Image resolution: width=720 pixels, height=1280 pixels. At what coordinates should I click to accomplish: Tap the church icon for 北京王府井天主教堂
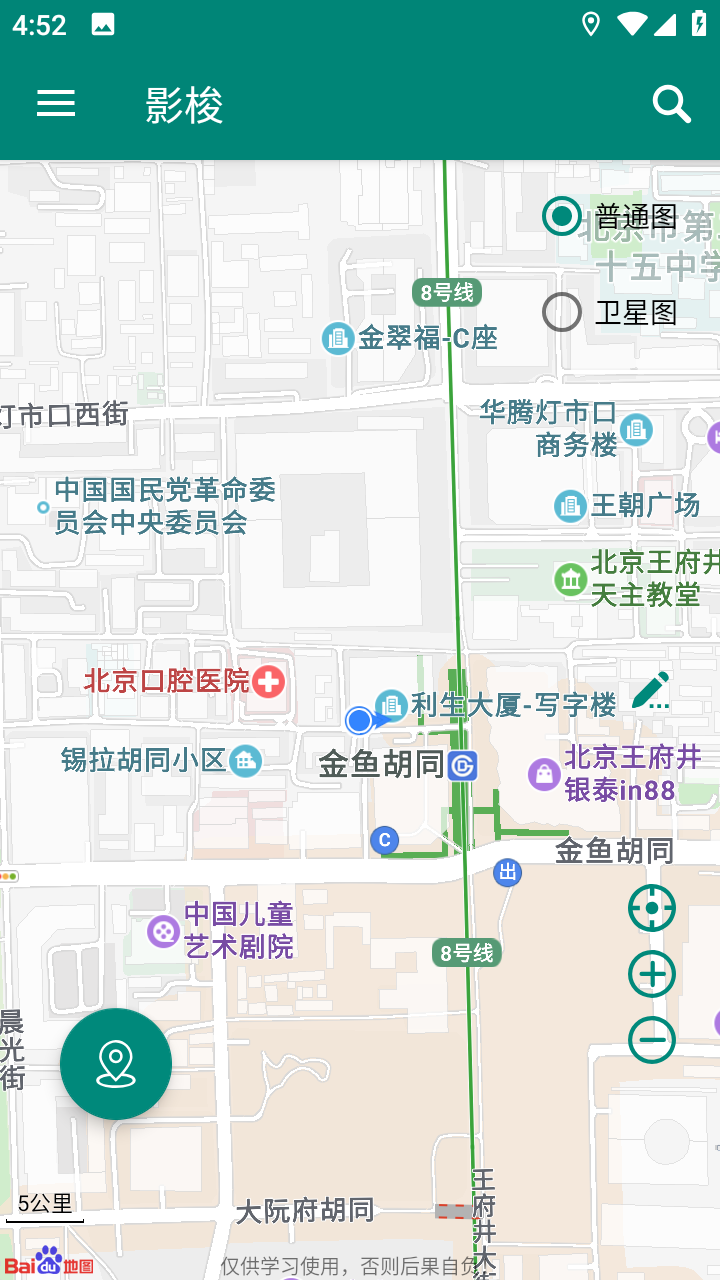(568, 578)
